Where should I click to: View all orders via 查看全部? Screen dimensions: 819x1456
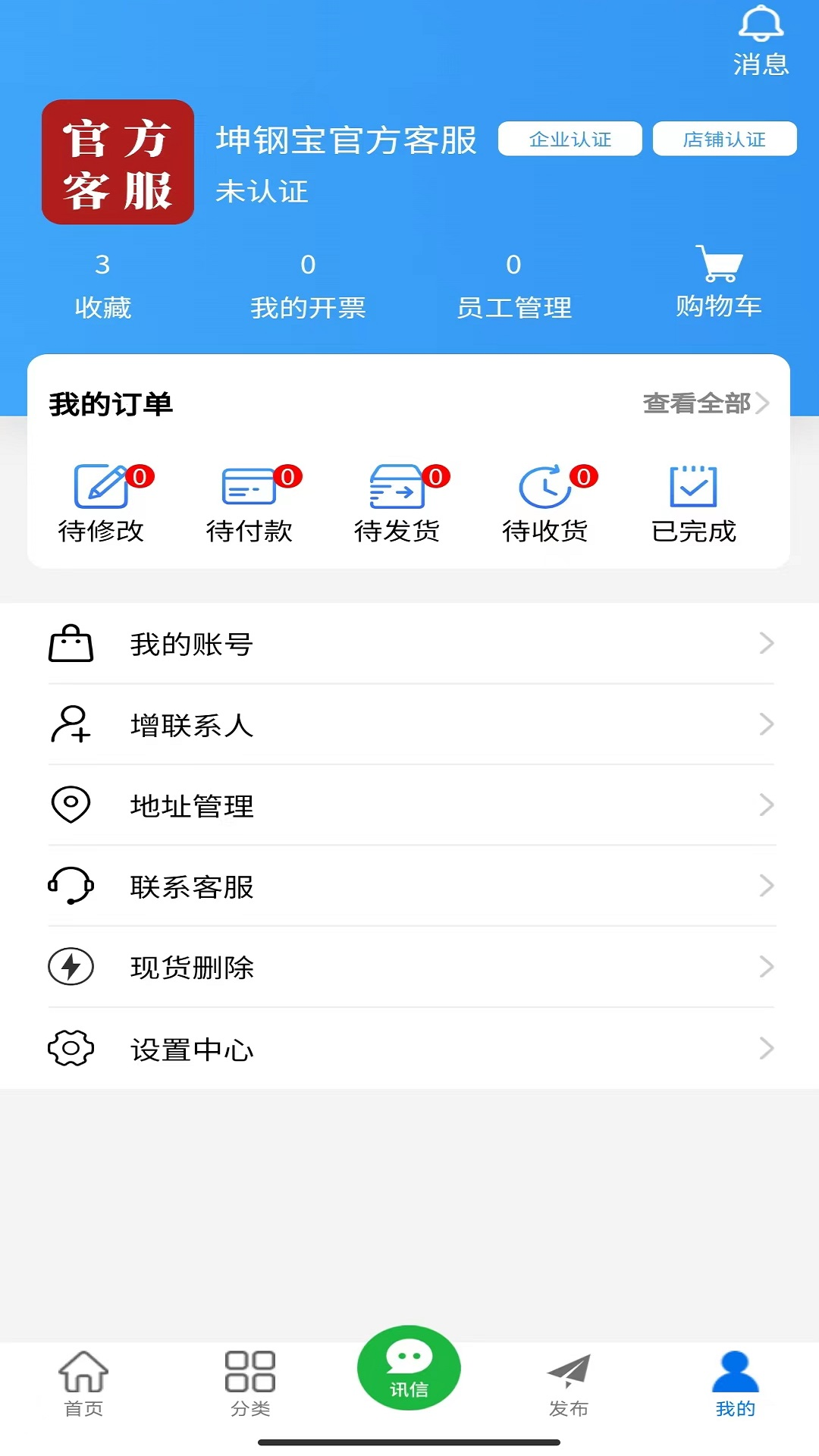(x=706, y=403)
